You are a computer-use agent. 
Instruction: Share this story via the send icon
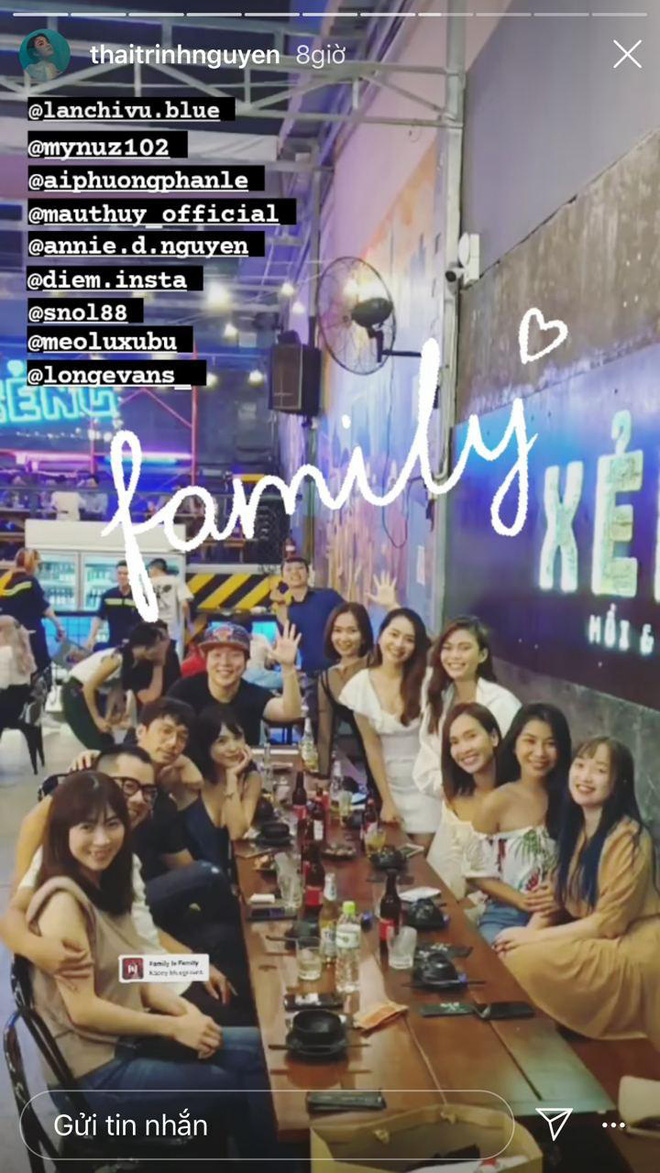tap(554, 1124)
